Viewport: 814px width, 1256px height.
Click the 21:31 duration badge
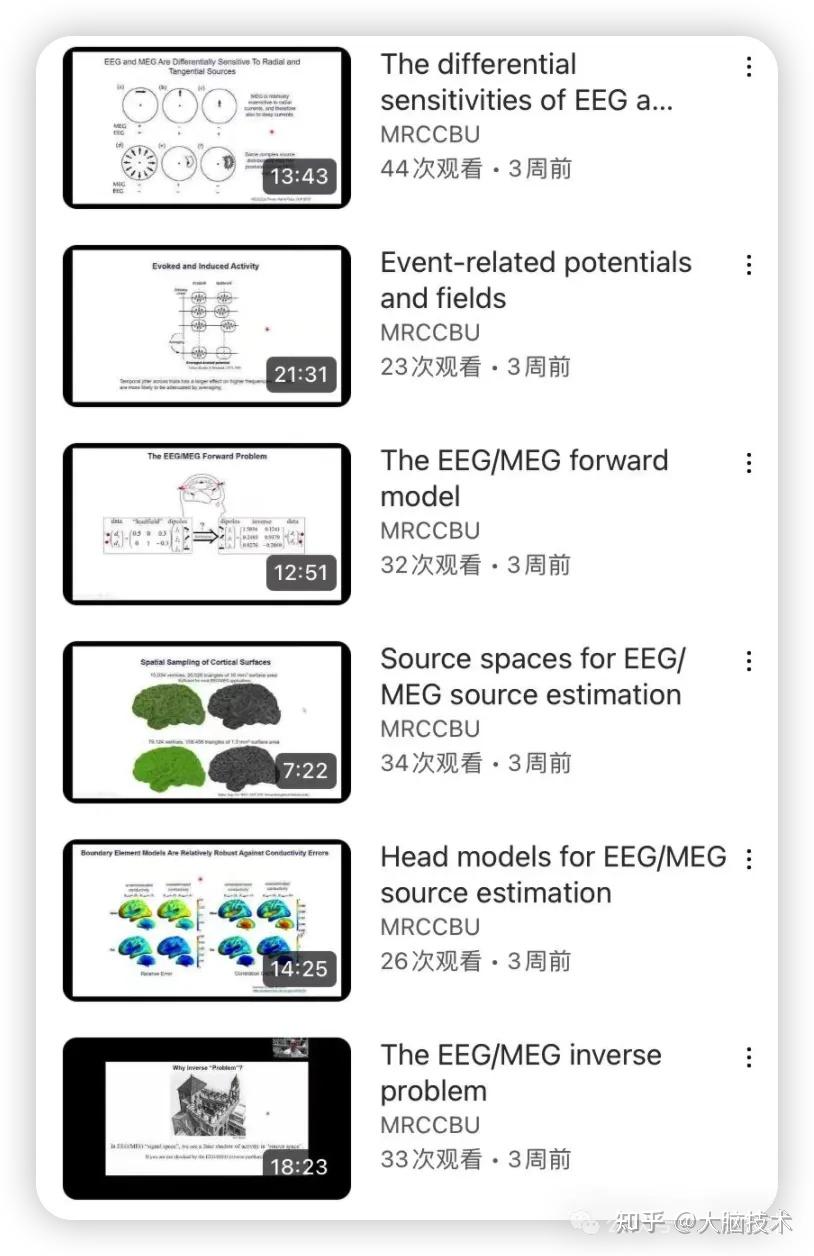tap(301, 374)
